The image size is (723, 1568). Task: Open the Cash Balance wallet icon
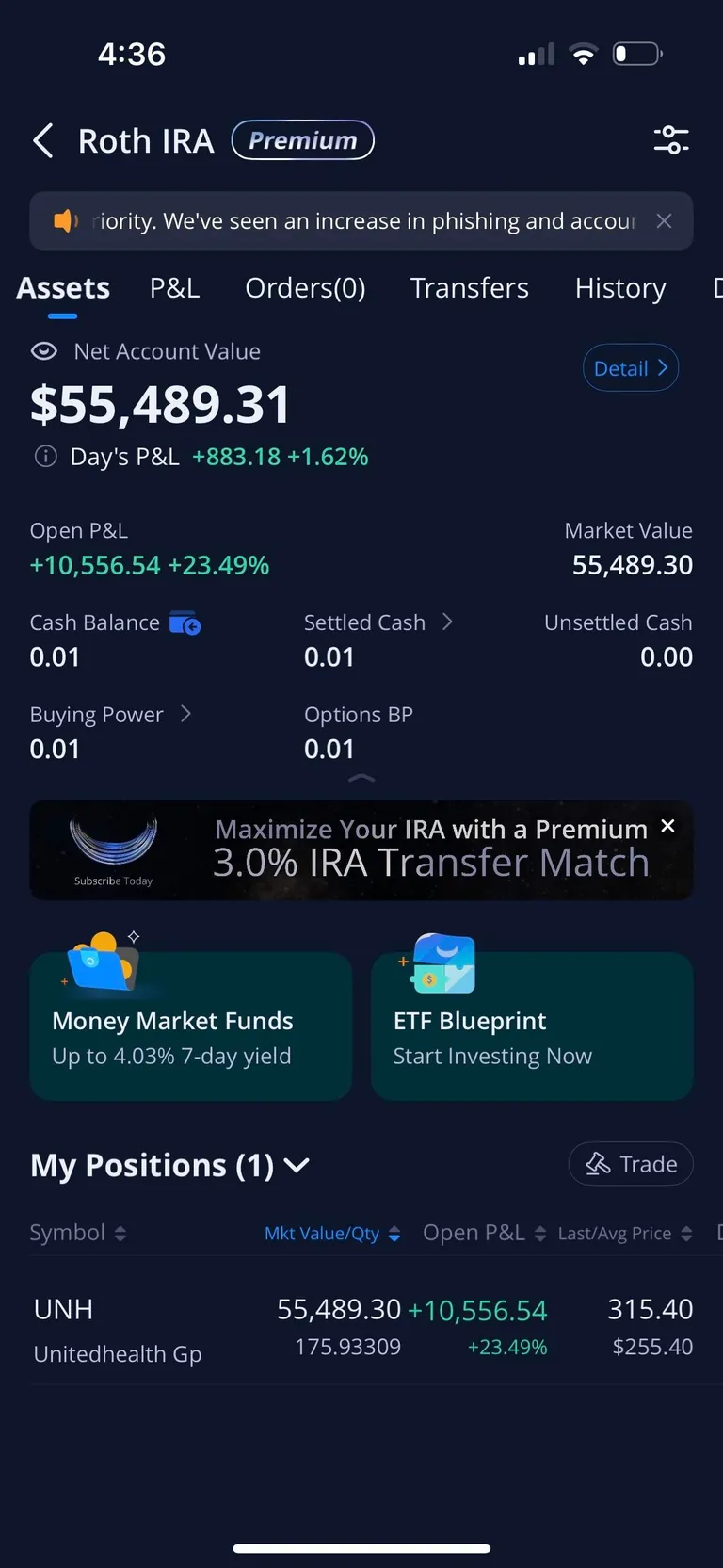[x=185, y=622]
